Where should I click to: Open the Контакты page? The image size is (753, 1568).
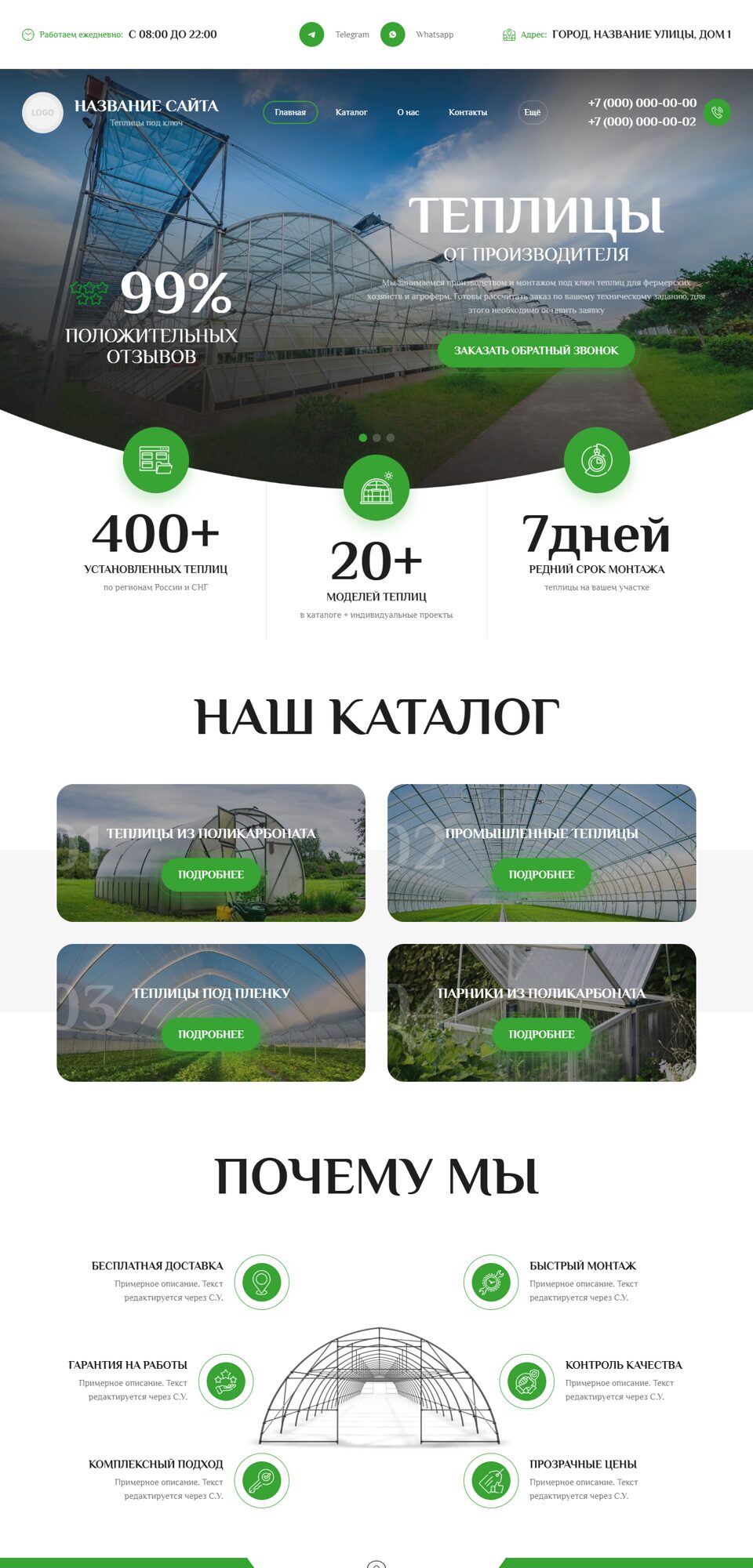tap(467, 112)
